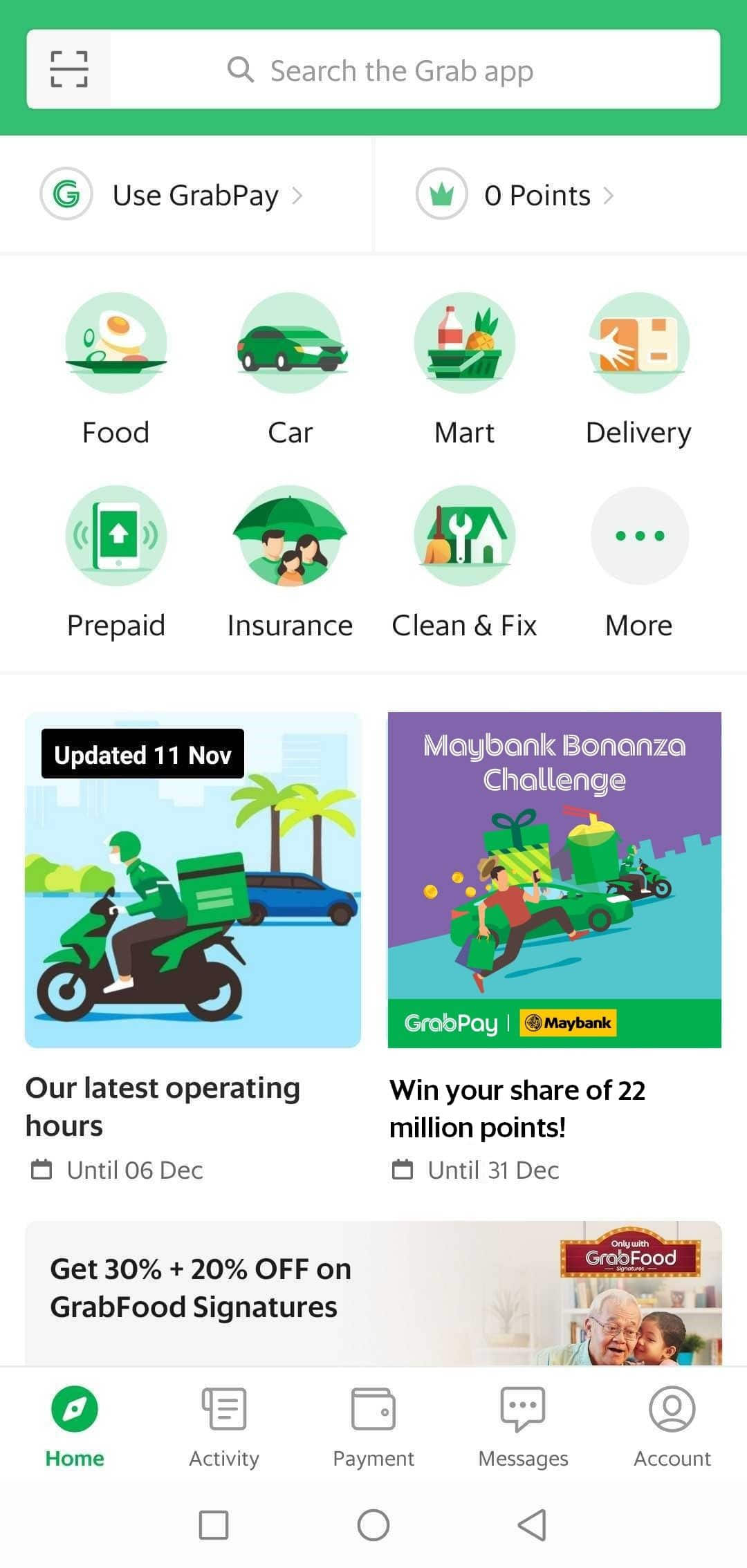
Task: Switch to the Activity tab
Action: pos(224,1426)
